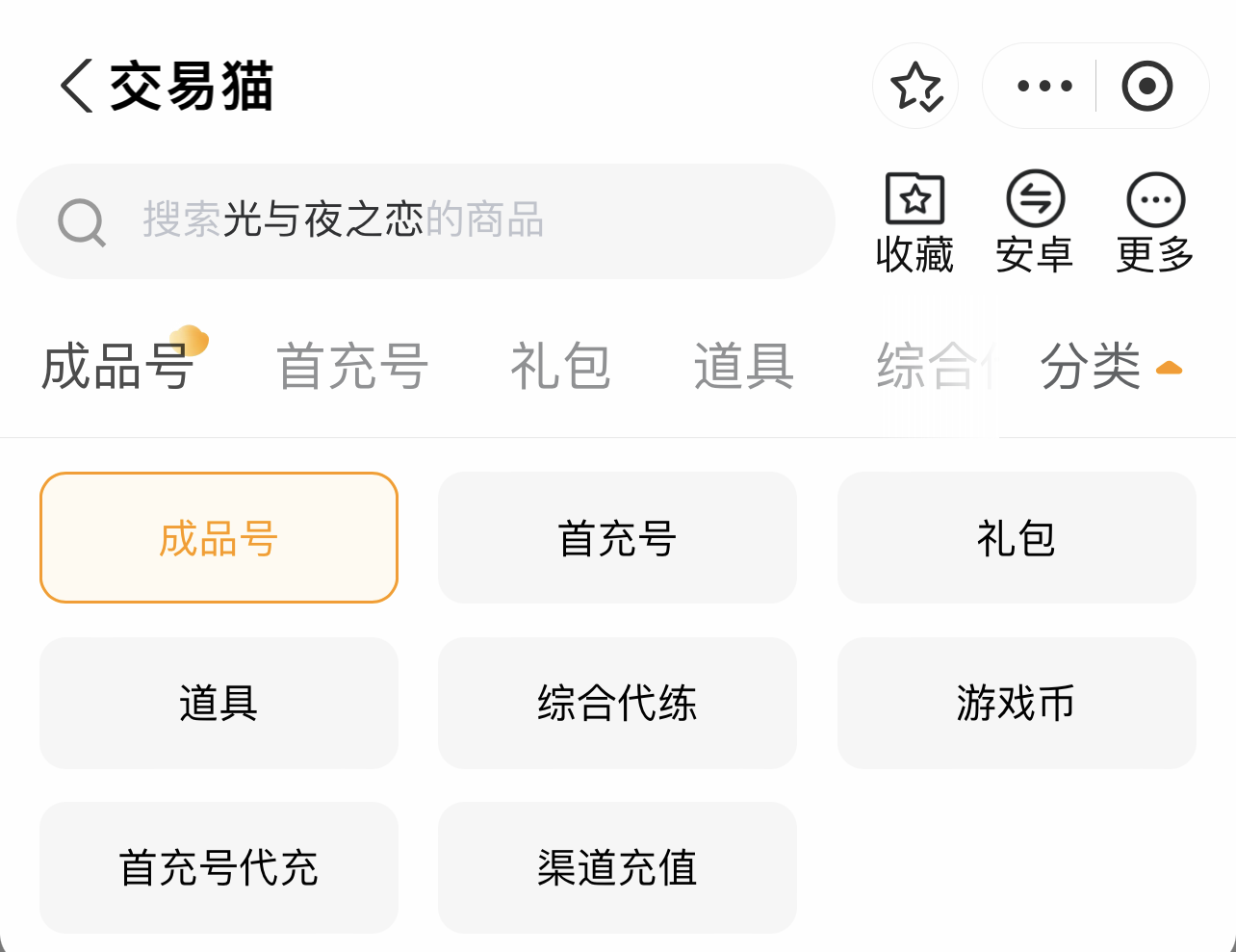This screenshot has height=952, width=1236.
Task: Select the 成品号 category chip
Action: tap(219, 538)
